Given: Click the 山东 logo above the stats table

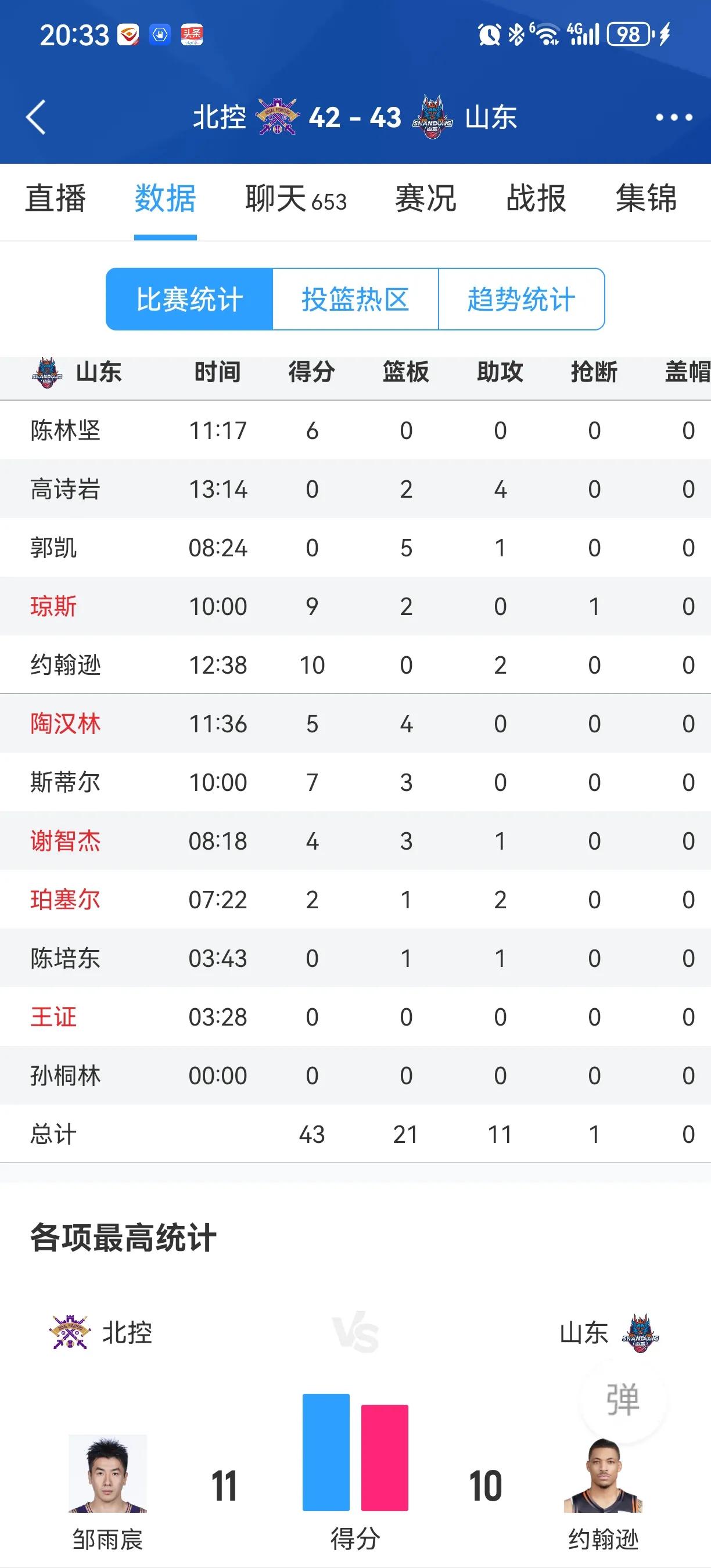Looking at the screenshot, I should click(x=46, y=372).
